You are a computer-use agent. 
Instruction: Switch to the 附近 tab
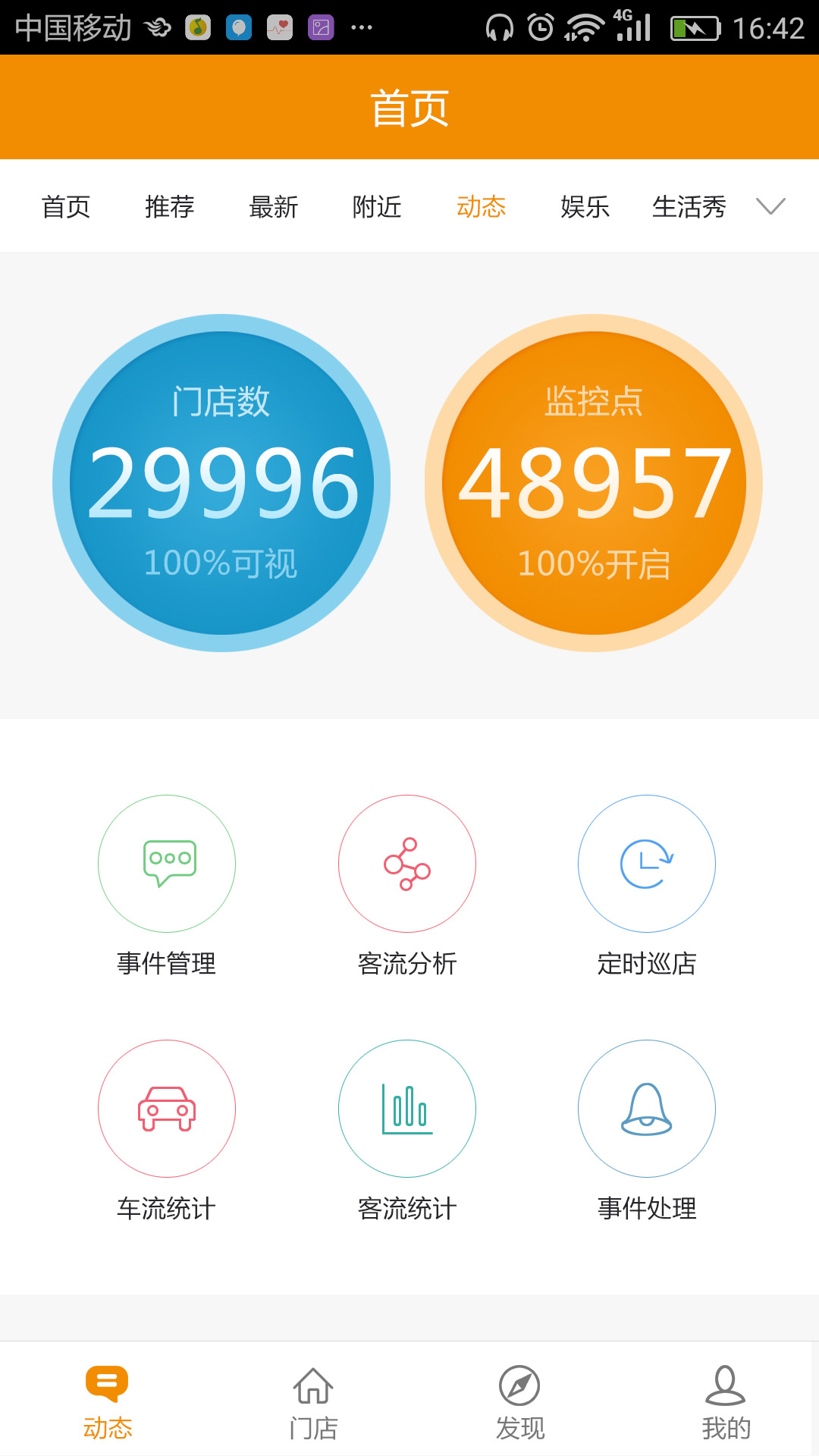click(x=377, y=206)
